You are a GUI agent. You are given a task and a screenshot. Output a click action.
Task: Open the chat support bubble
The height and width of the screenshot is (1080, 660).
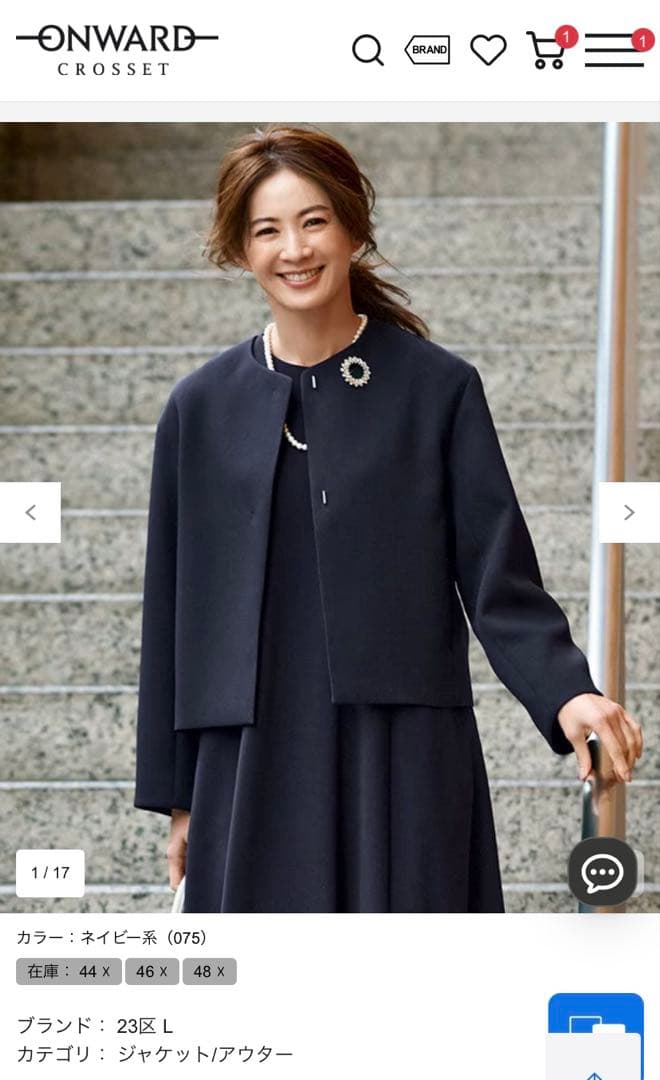coord(602,872)
